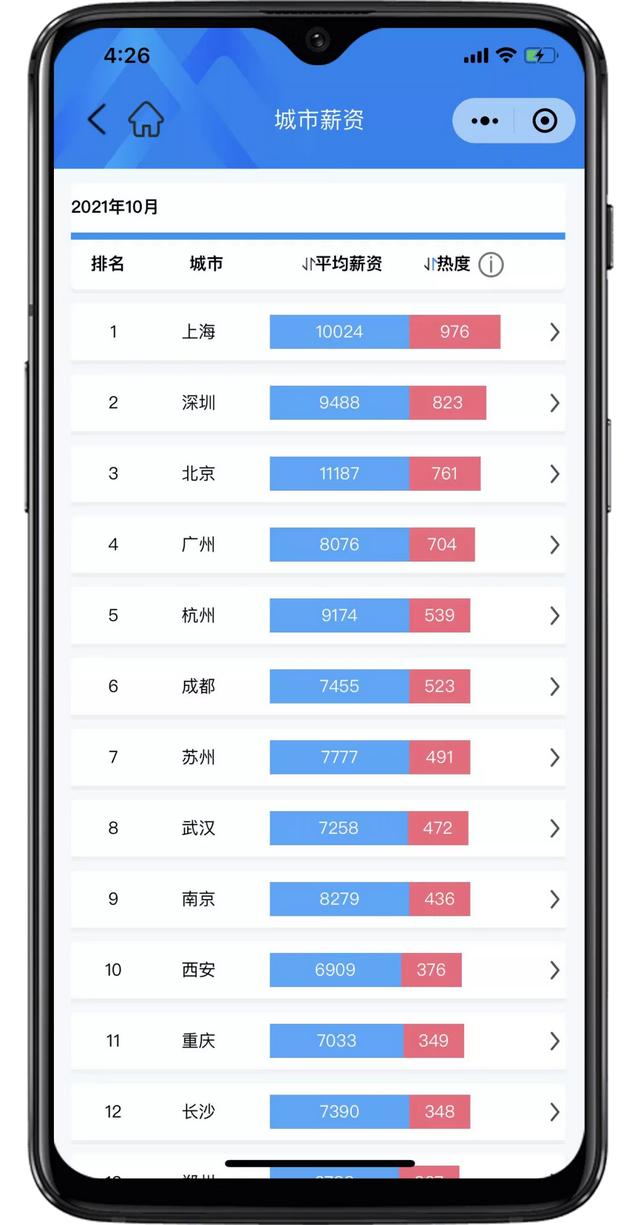The image size is (640, 1225).
Task: Close the mini program via circle button
Action: [545, 121]
